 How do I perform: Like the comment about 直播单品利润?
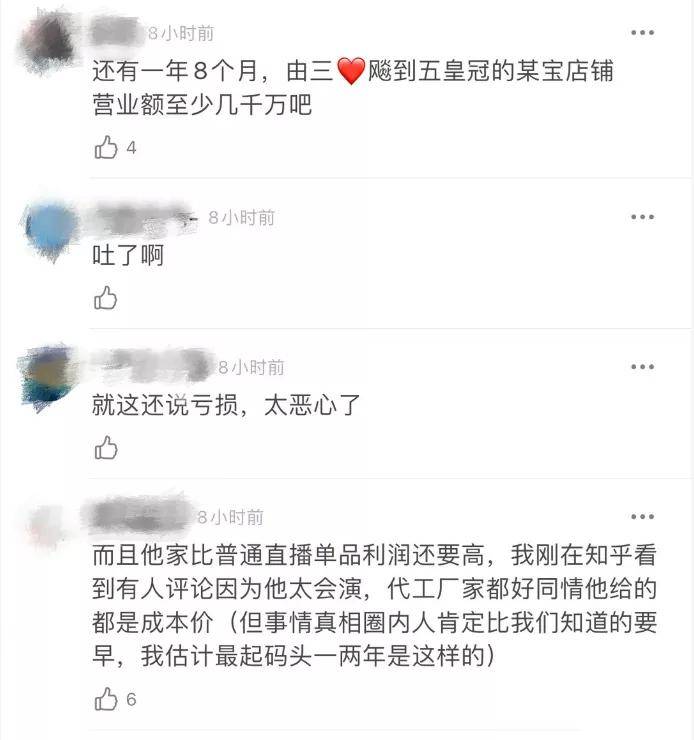pyautogui.click(x=106, y=699)
